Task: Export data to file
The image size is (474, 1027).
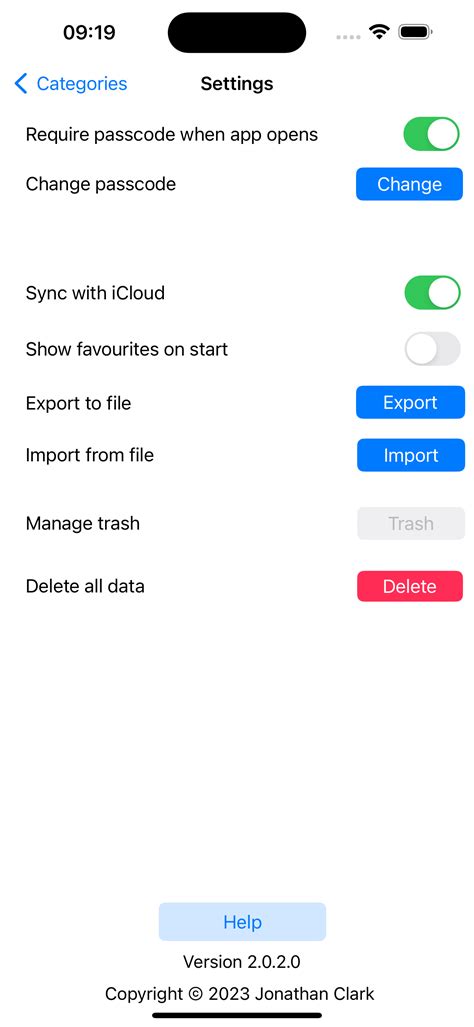Action: click(x=410, y=402)
